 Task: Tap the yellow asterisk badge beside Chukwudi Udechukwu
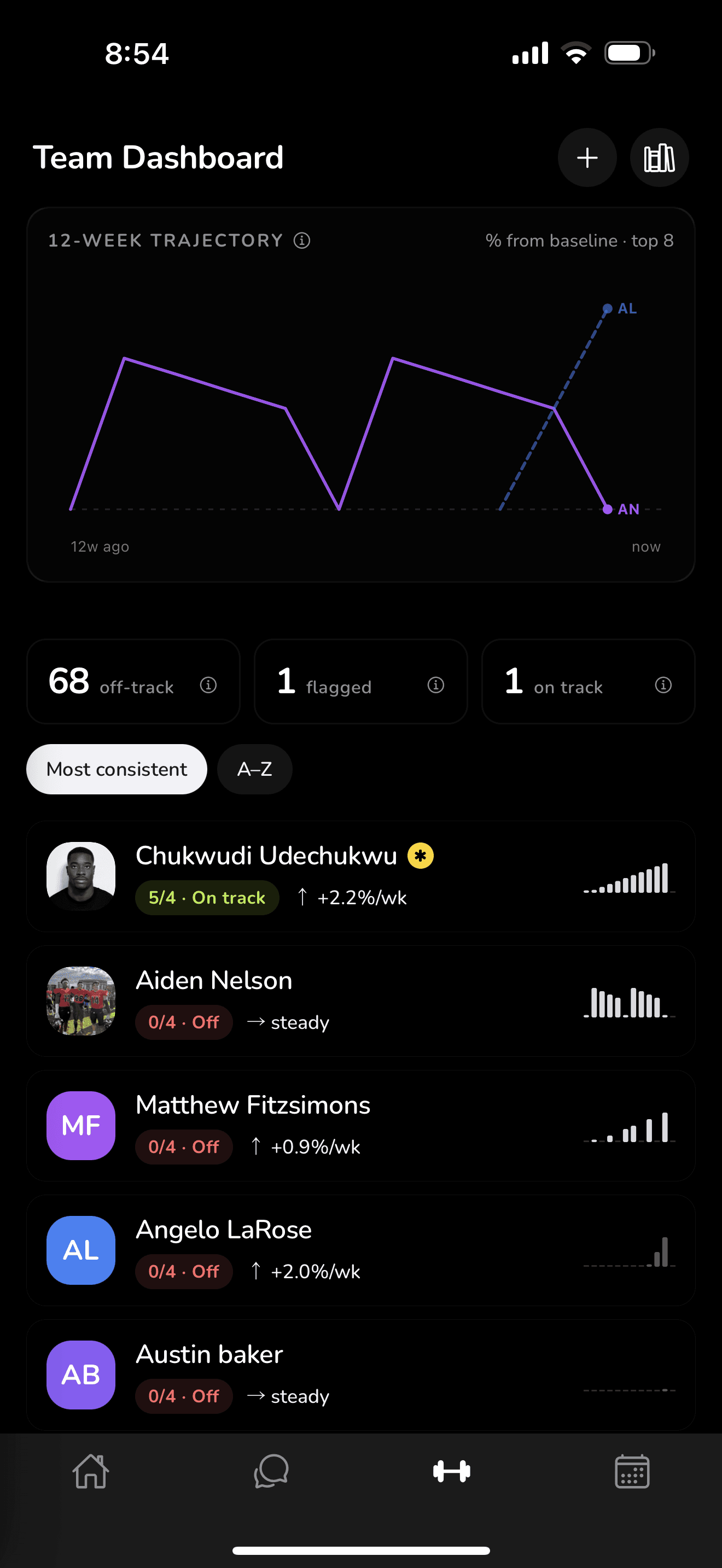[421, 855]
